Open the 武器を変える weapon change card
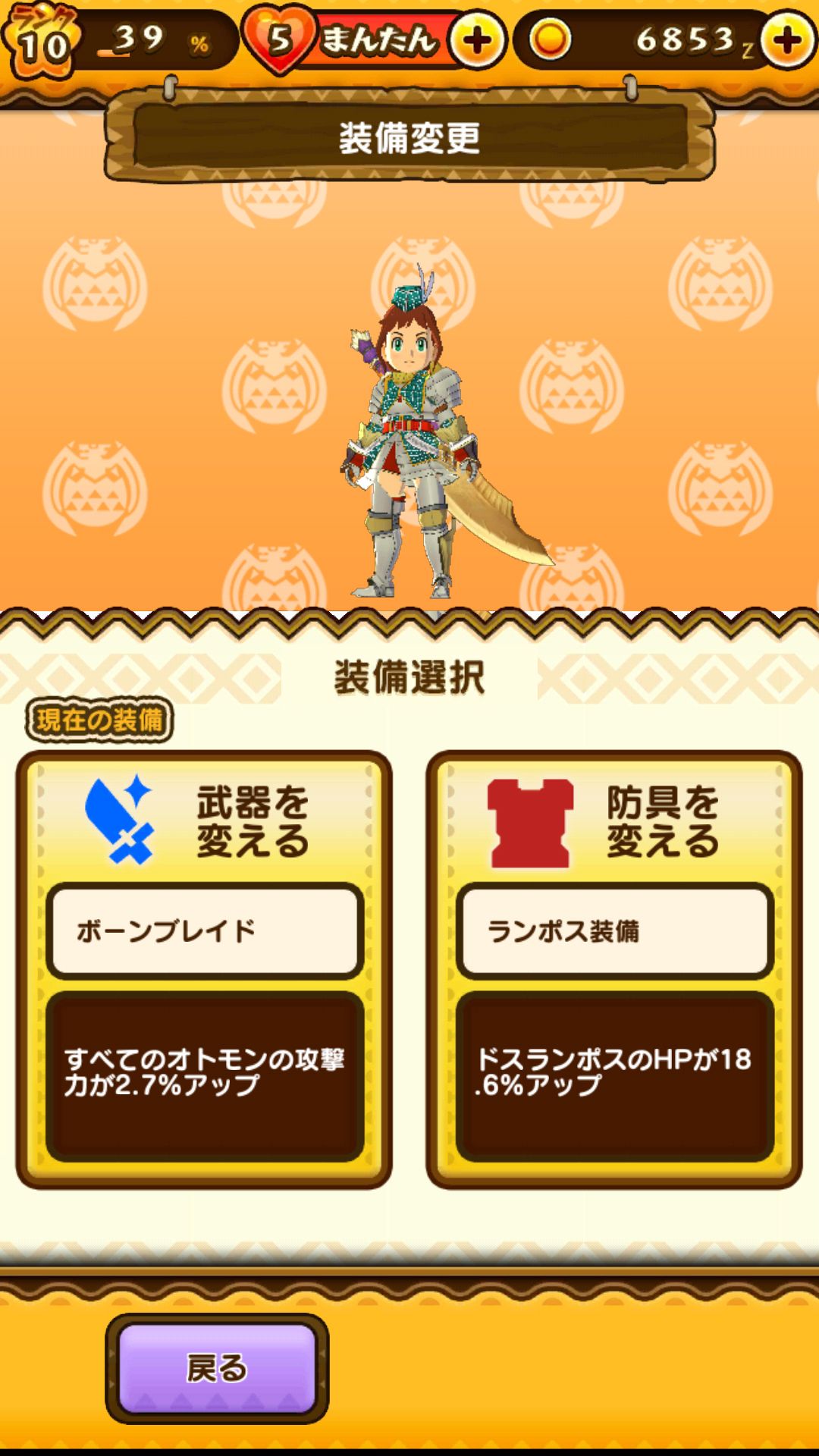 coord(203,821)
